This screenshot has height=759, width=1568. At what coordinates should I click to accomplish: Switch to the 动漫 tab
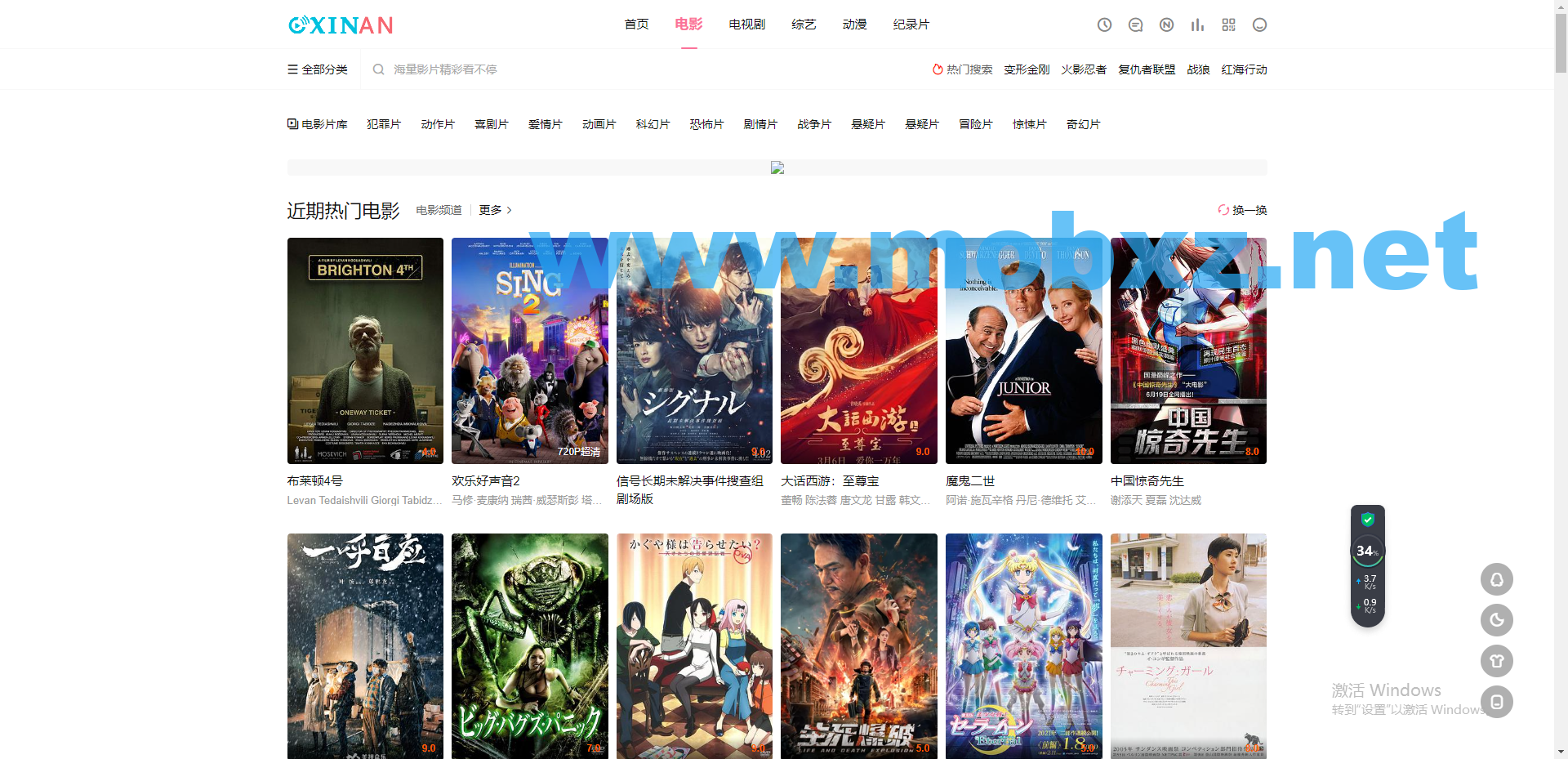tap(854, 25)
